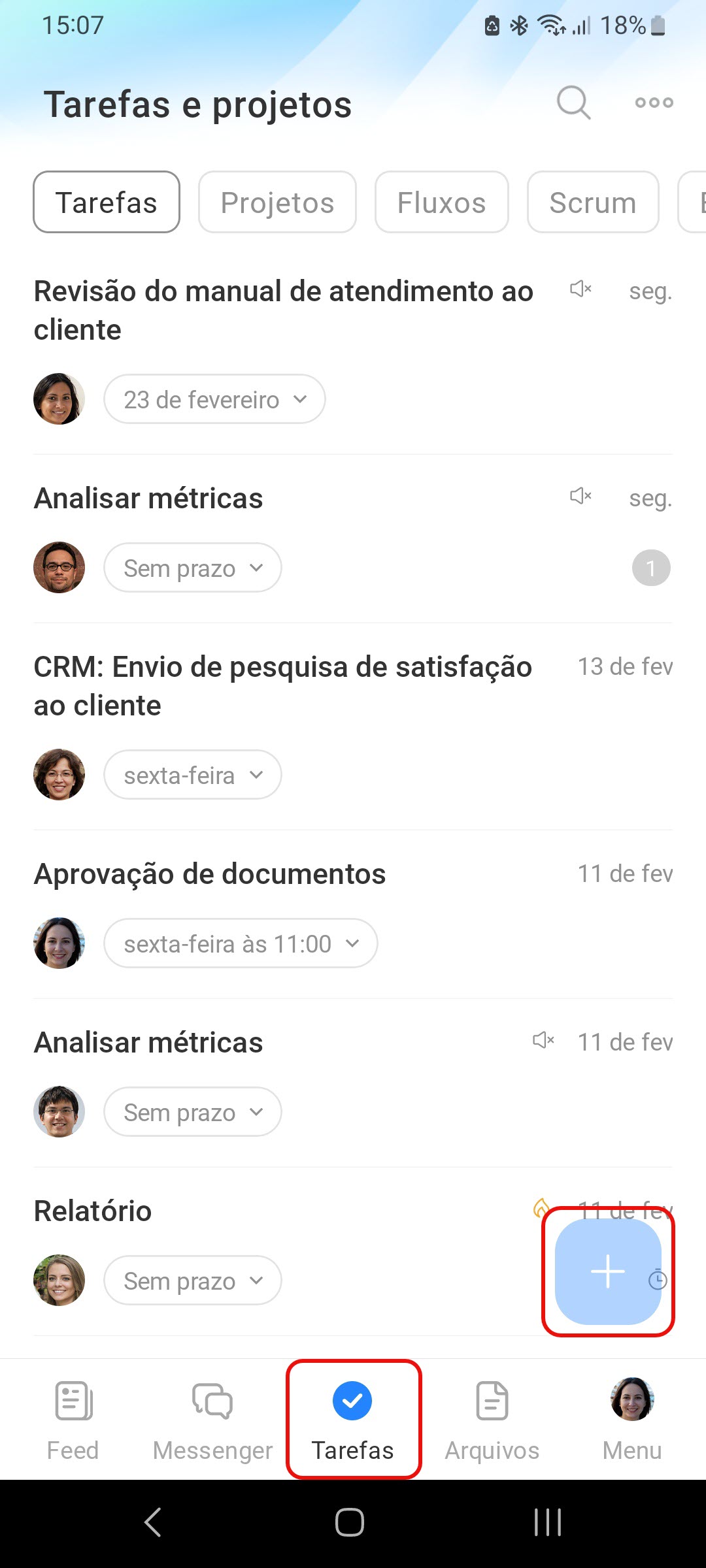Open CRM: Envio de pesquisa task
The width and height of the screenshot is (706, 1568).
click(x=282, y=686)
